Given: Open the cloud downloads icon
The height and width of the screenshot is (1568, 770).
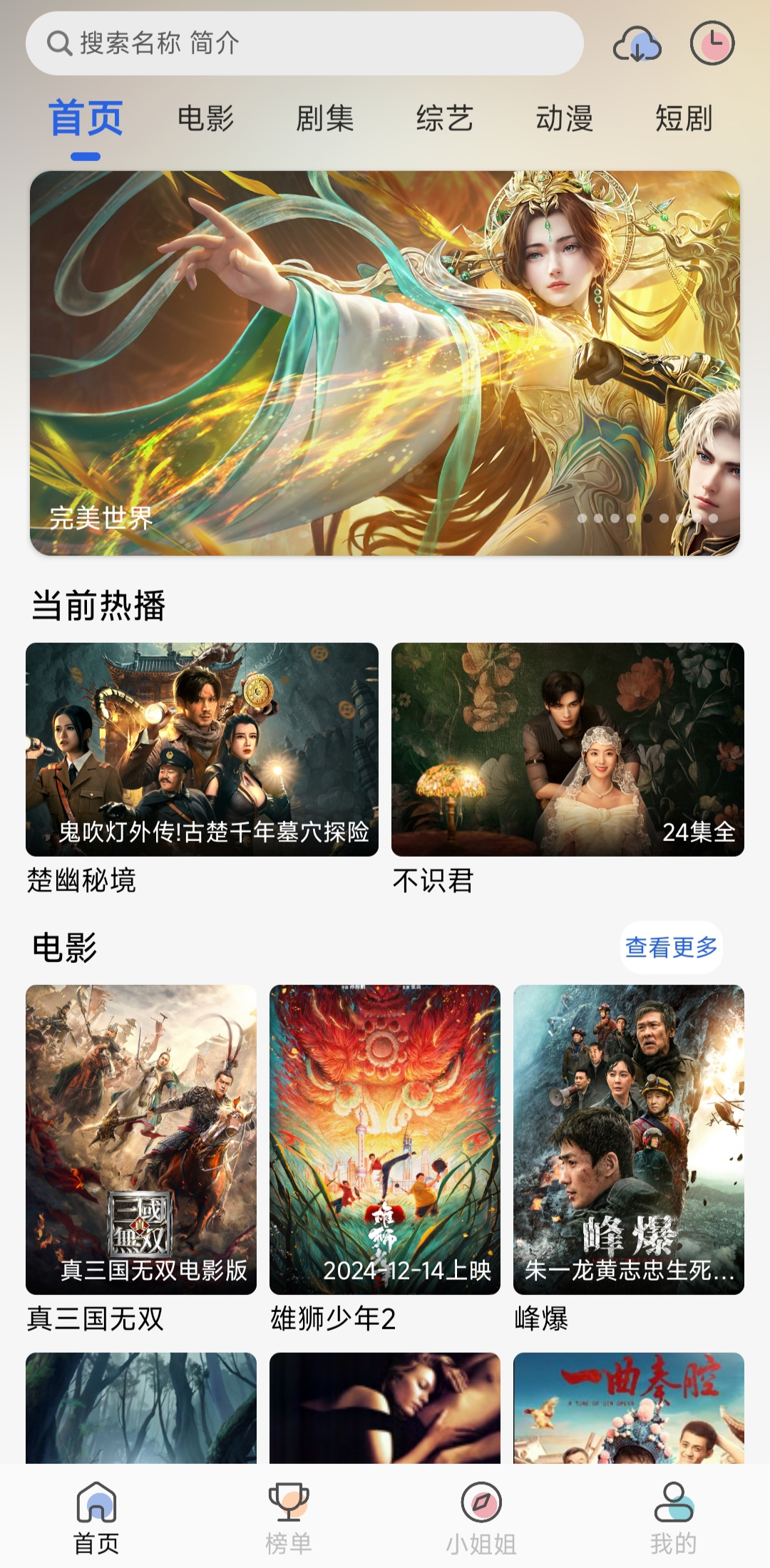Looking at the screenshot, I should pos(637,45).
